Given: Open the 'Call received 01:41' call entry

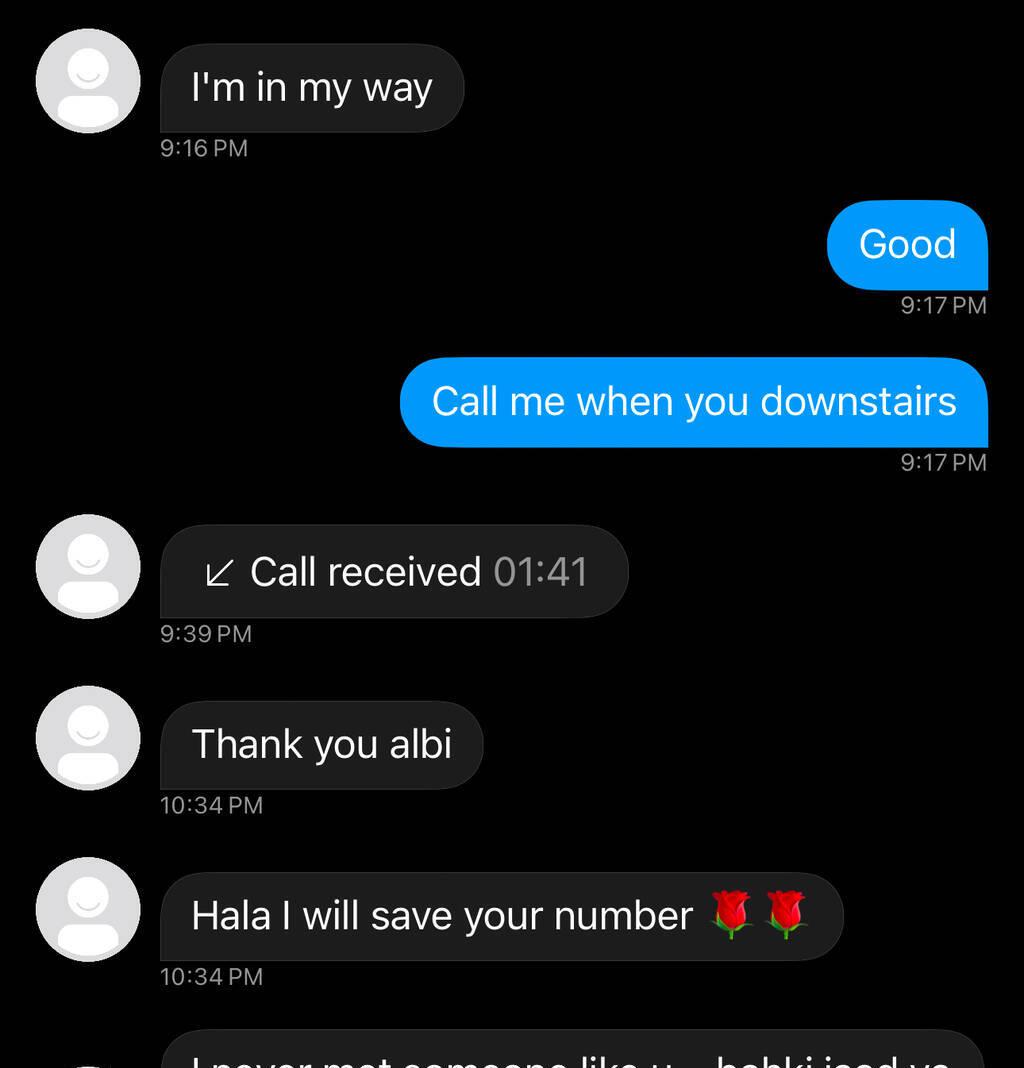Looking at the screenshot, I should point(394,572).
